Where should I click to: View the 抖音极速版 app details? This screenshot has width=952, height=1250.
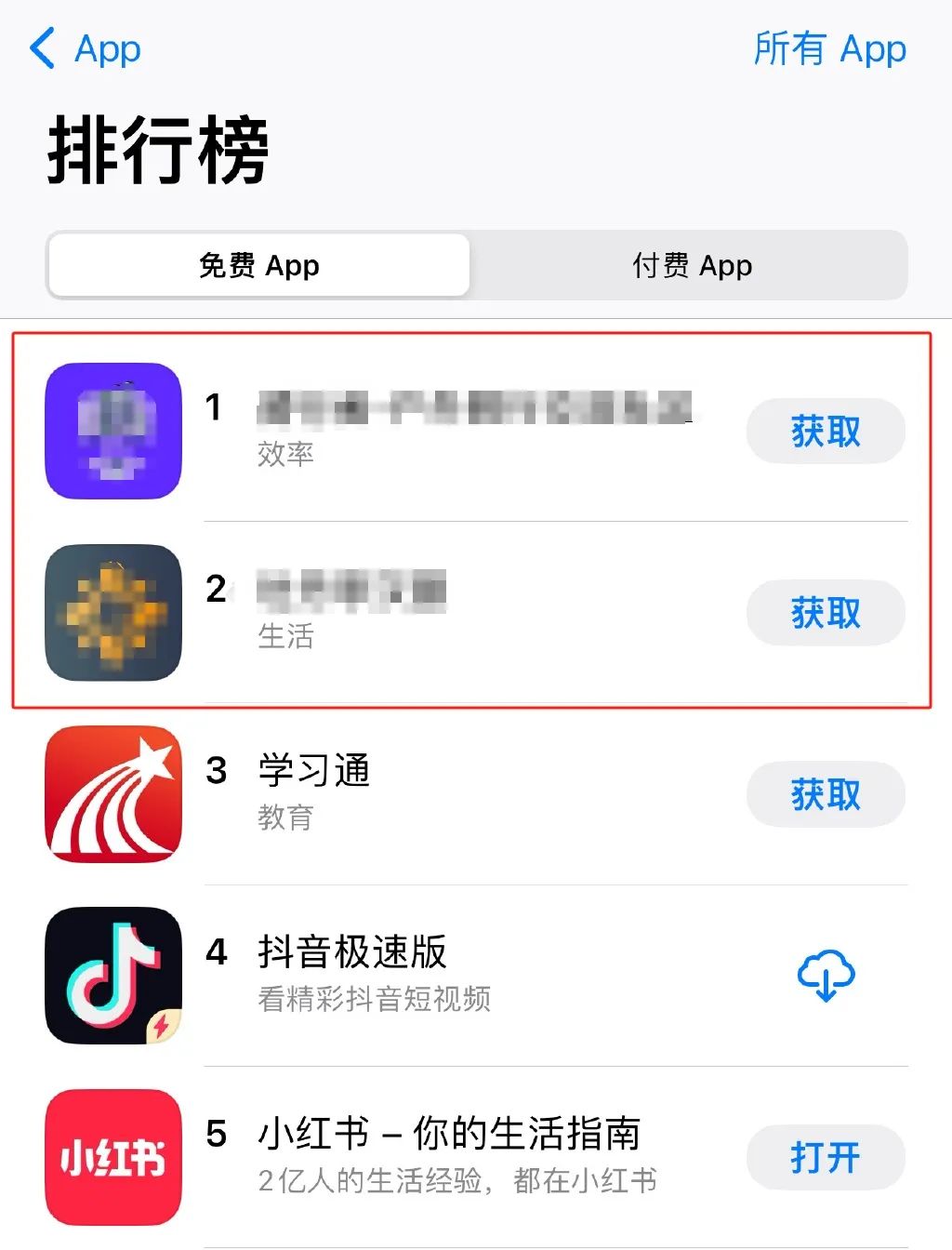[351, 953]
